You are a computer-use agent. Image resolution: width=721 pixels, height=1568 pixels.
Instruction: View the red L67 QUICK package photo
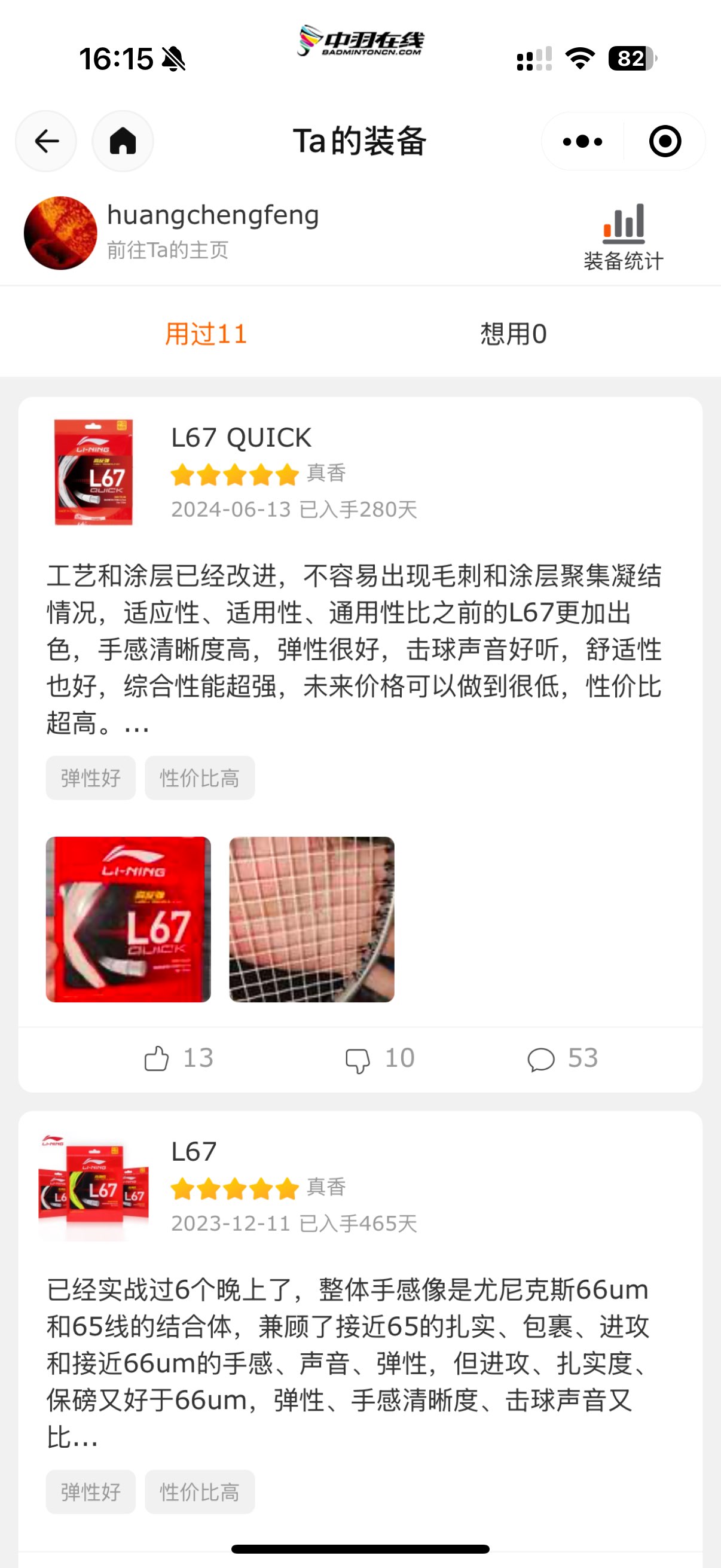[129, 919]
